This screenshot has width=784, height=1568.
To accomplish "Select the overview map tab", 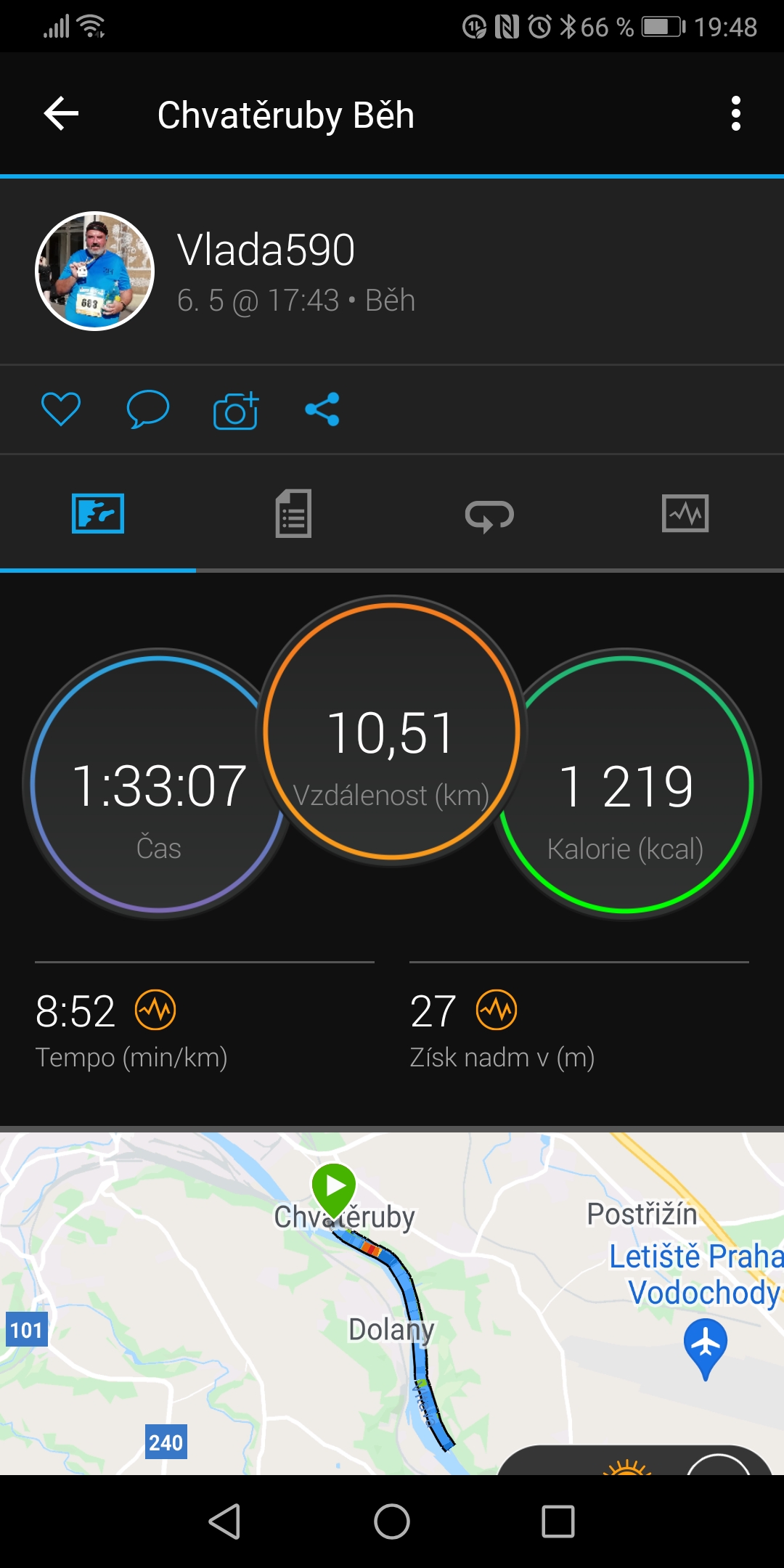I will pyautogui.click(x=98, y=514).
